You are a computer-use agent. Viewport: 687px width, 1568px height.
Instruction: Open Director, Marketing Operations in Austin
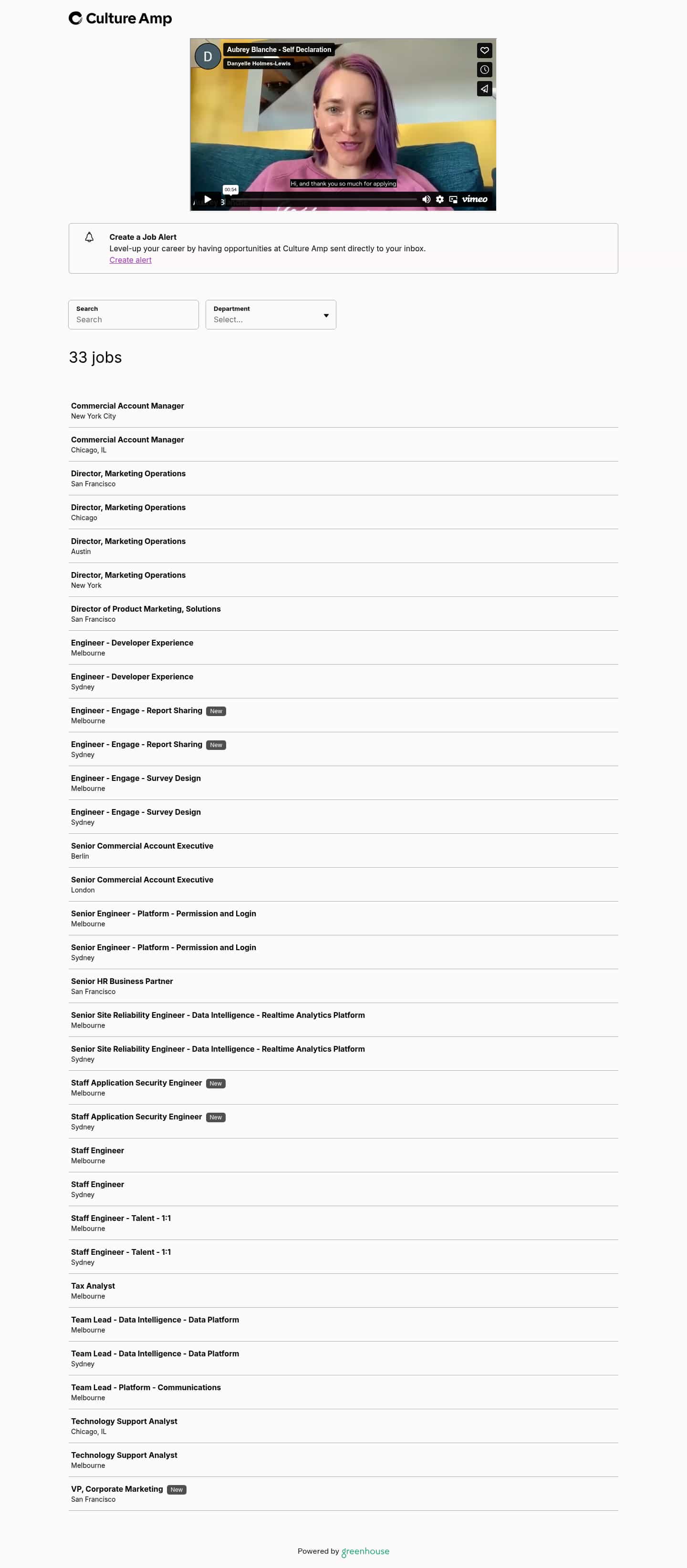point(128,541)
